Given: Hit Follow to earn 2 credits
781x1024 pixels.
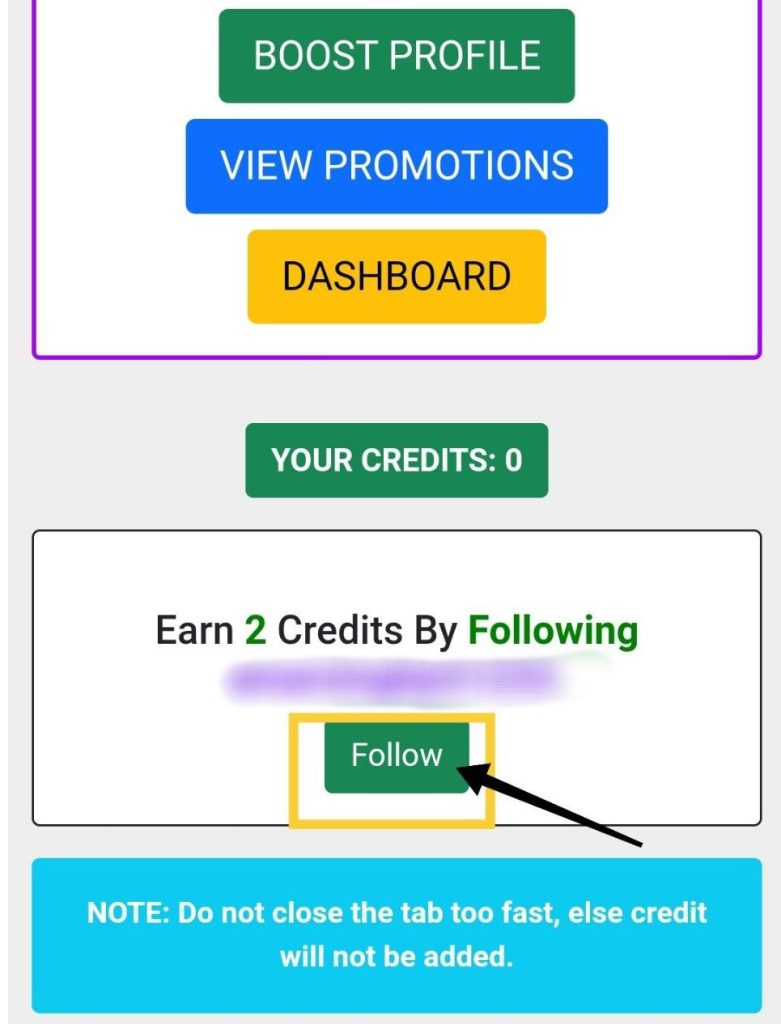Looking at the screenshot, I should tap(396, 756).
